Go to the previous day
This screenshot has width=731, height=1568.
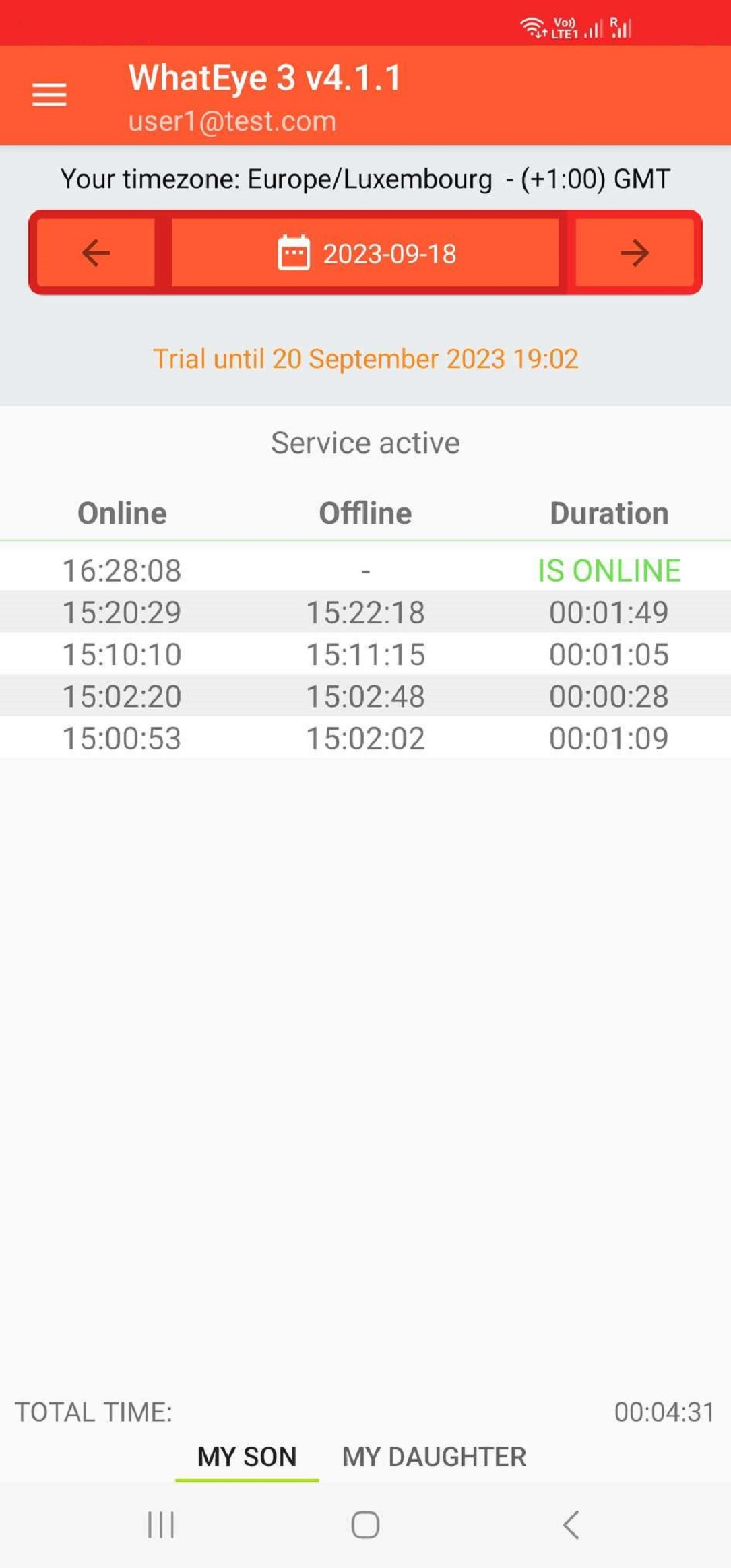click(x=96, y=253)
